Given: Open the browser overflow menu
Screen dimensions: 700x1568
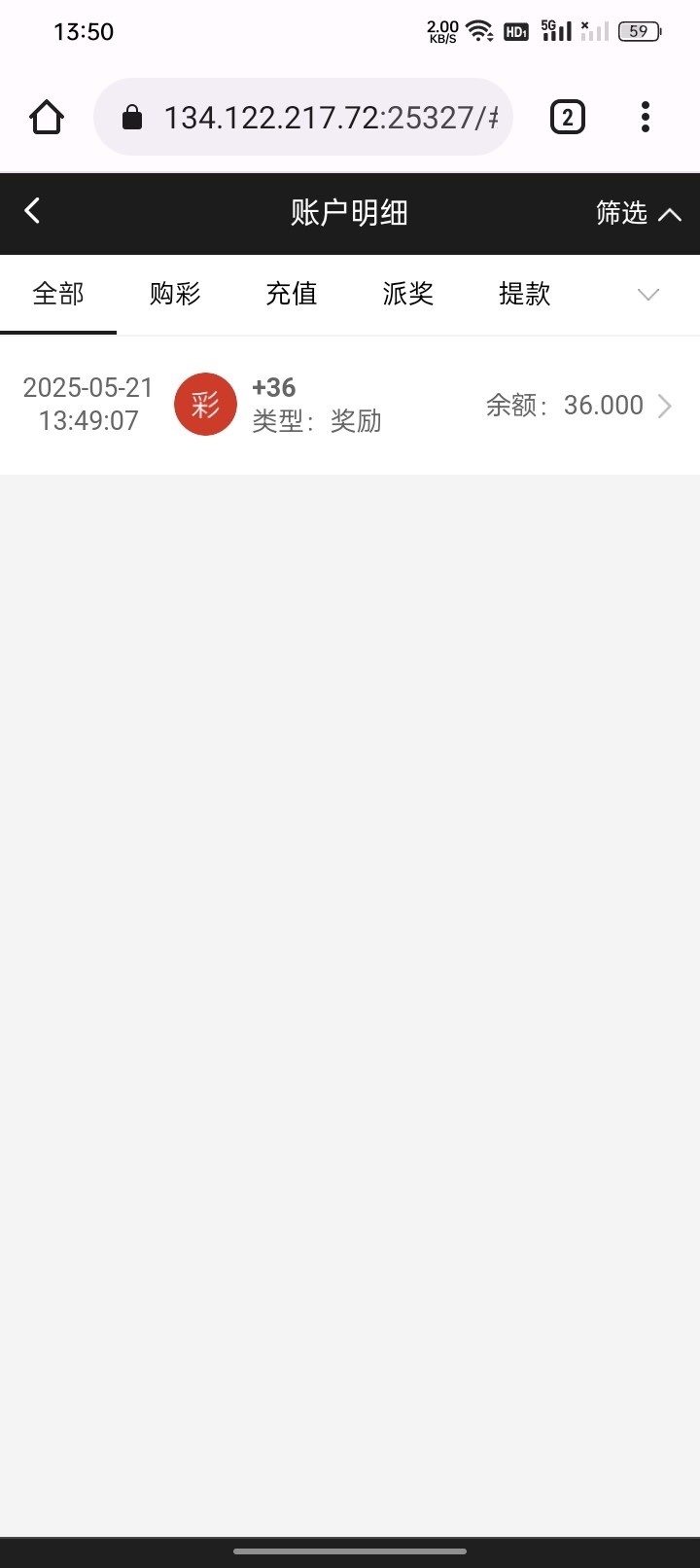Looking at the screenshot, I should [646, 118].
